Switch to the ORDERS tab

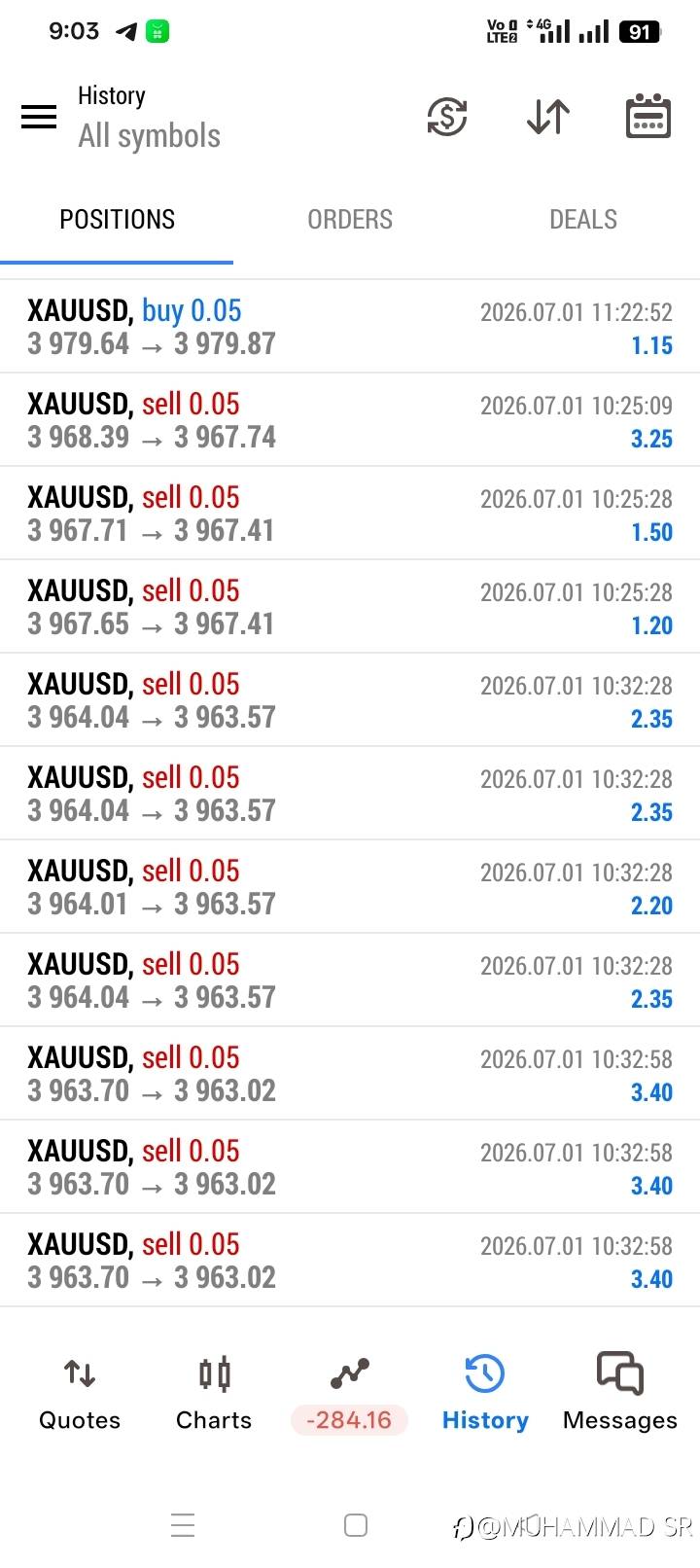coord(350,220)
